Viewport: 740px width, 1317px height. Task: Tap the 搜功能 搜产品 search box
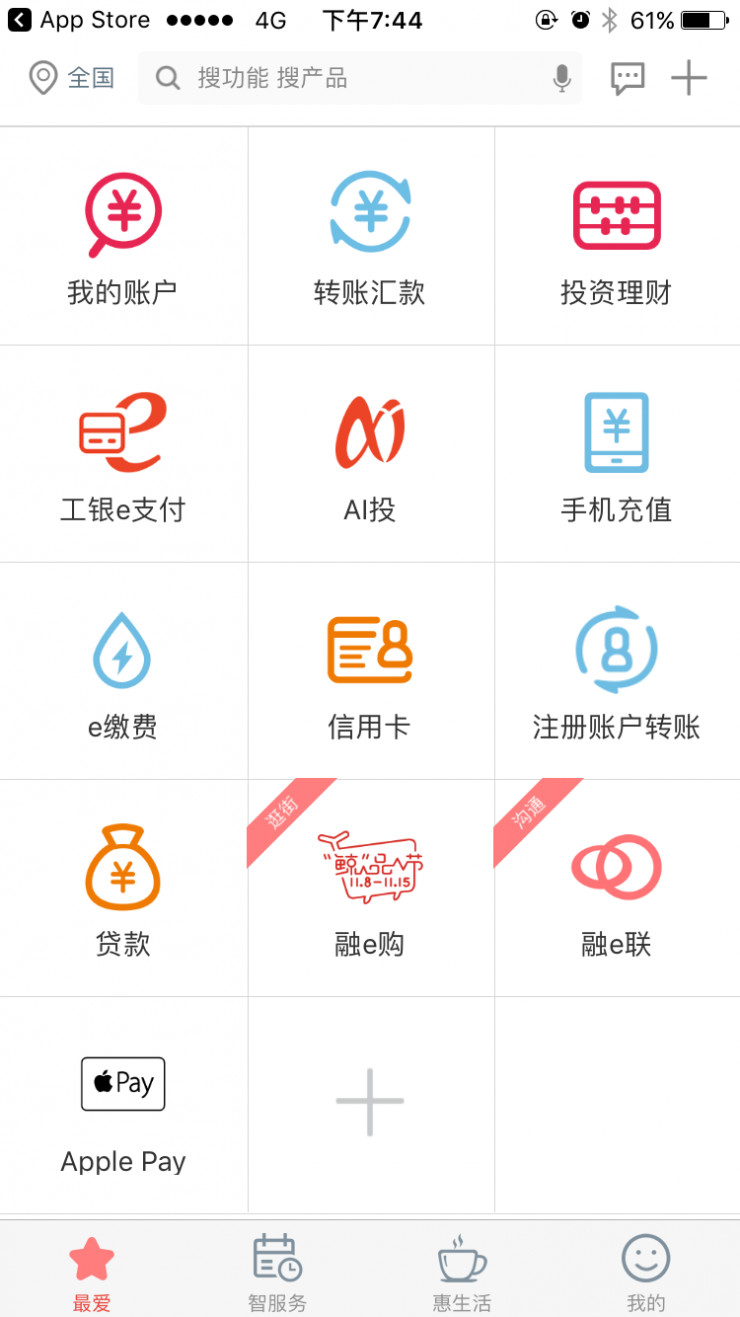pos(350,78)
